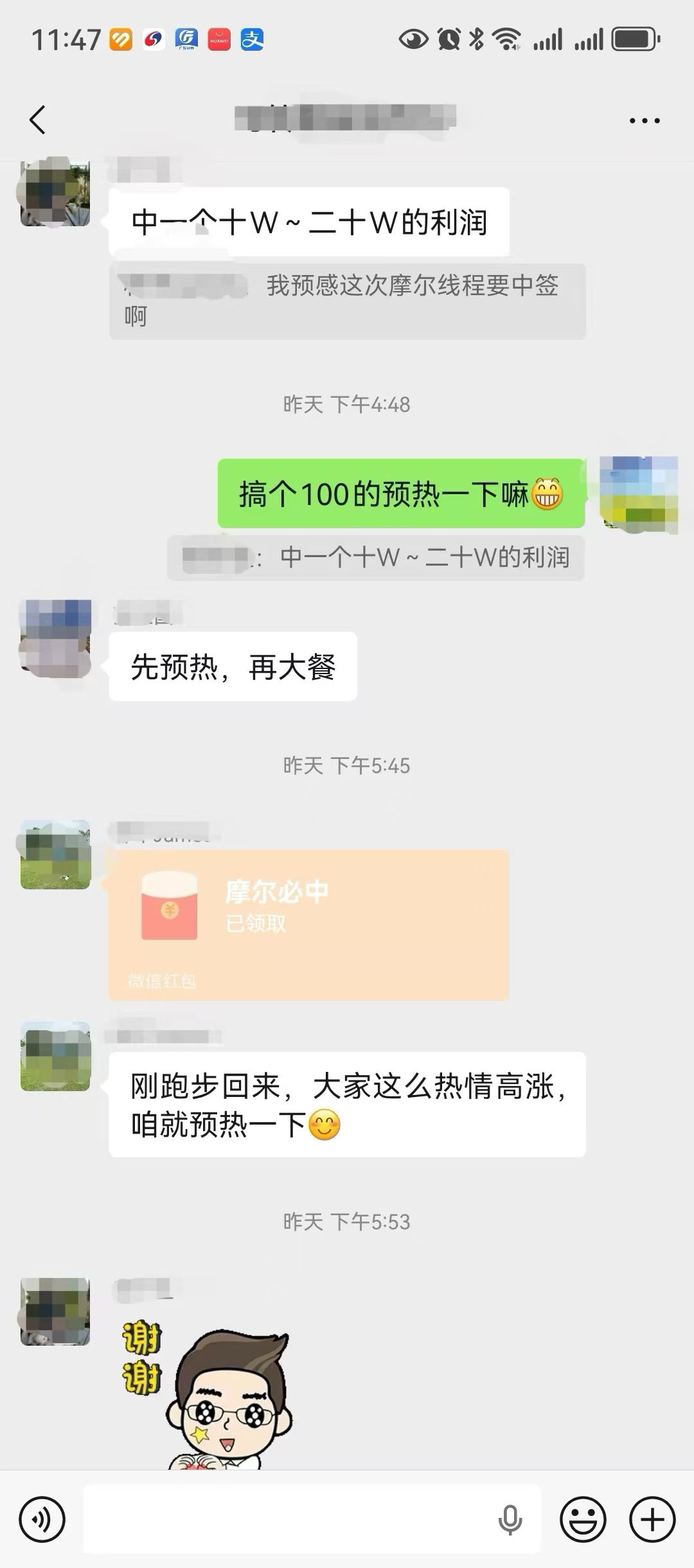This screenshot has width=694, height=1568.
Task: Start voice dictation with the microphone
Action: 510,1519
